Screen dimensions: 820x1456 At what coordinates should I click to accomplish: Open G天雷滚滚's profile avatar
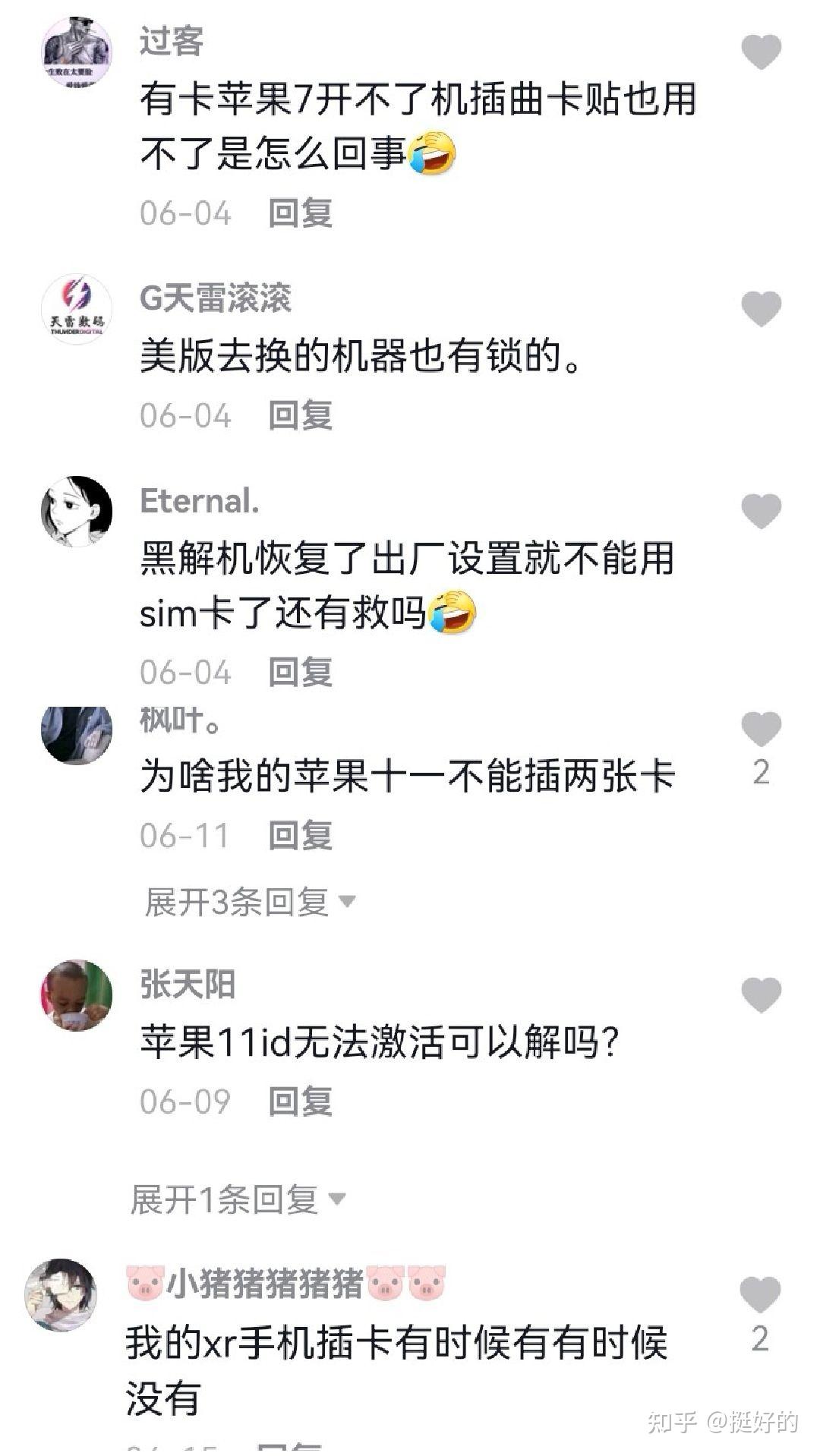coord(76,309)
